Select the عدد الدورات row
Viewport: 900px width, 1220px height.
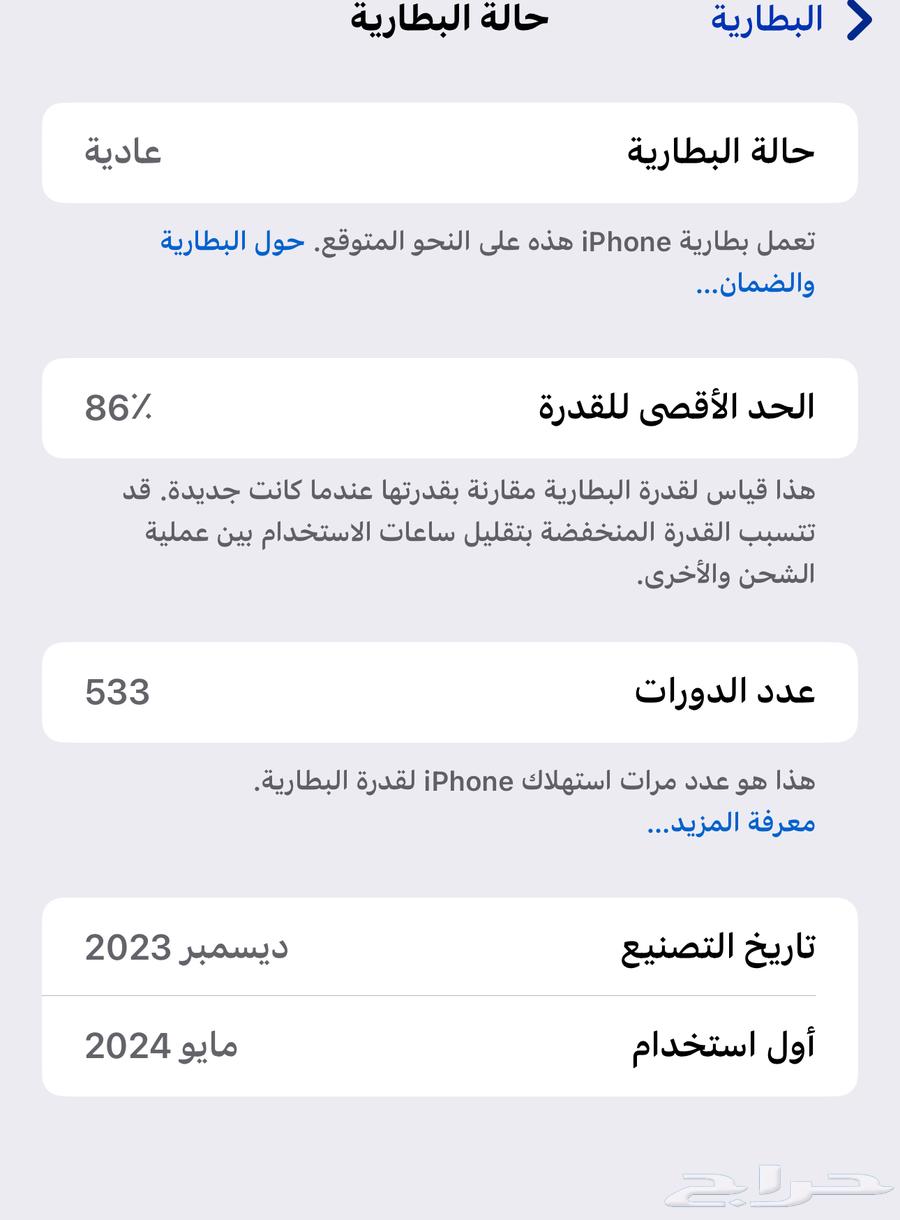coord(450,692)
